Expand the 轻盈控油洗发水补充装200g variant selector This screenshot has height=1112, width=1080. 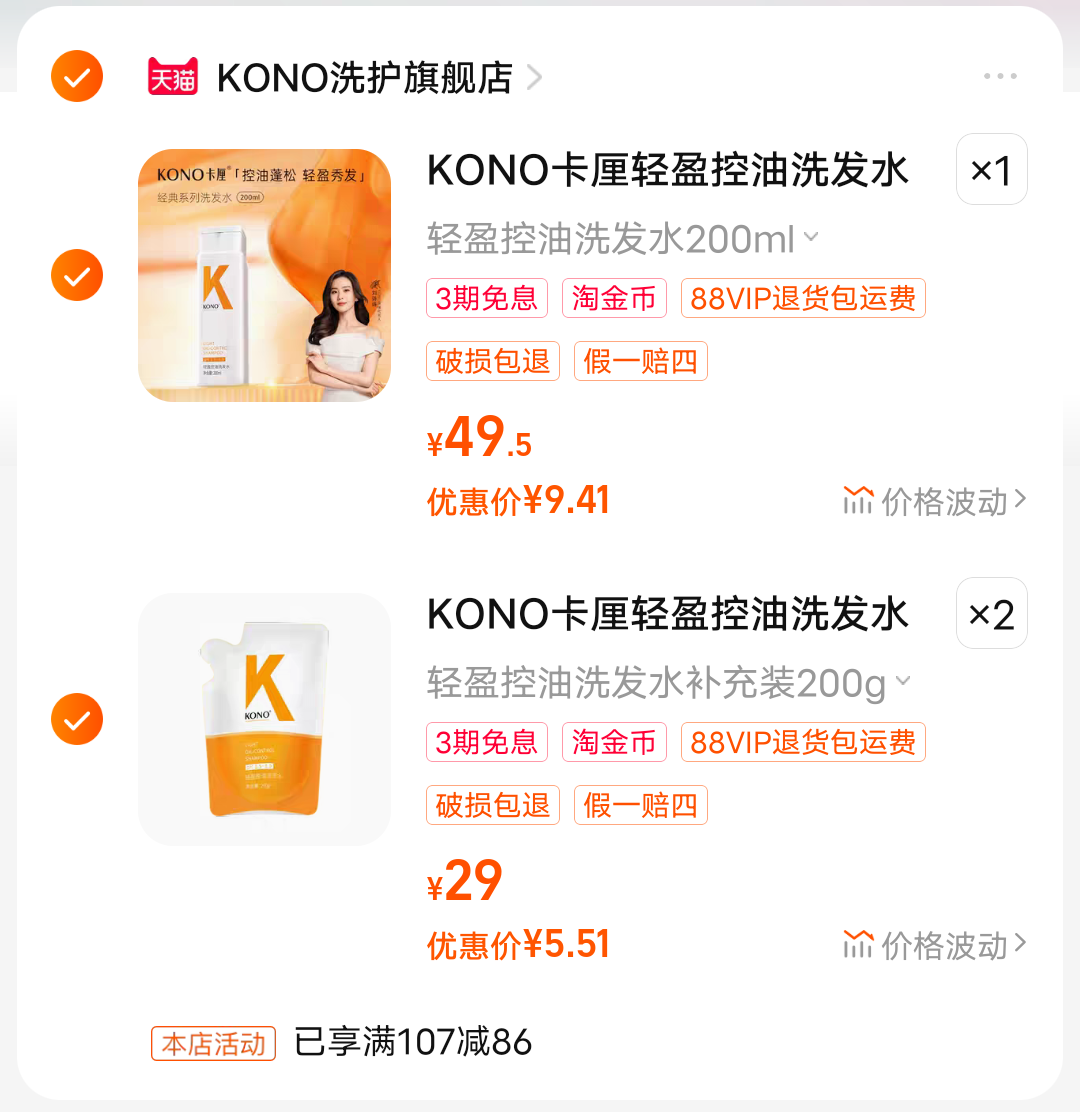(668, 683)
